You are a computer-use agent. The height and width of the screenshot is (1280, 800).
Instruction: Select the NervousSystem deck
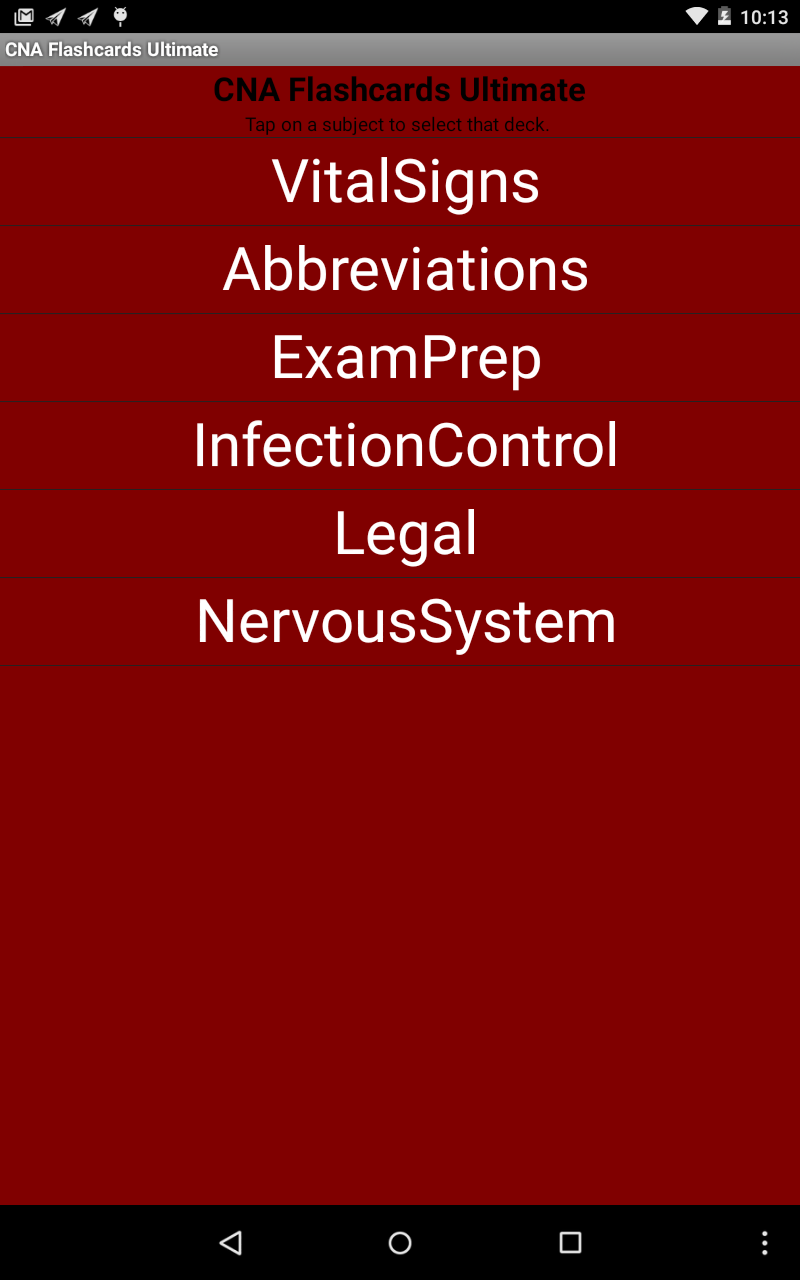[406, 621]
